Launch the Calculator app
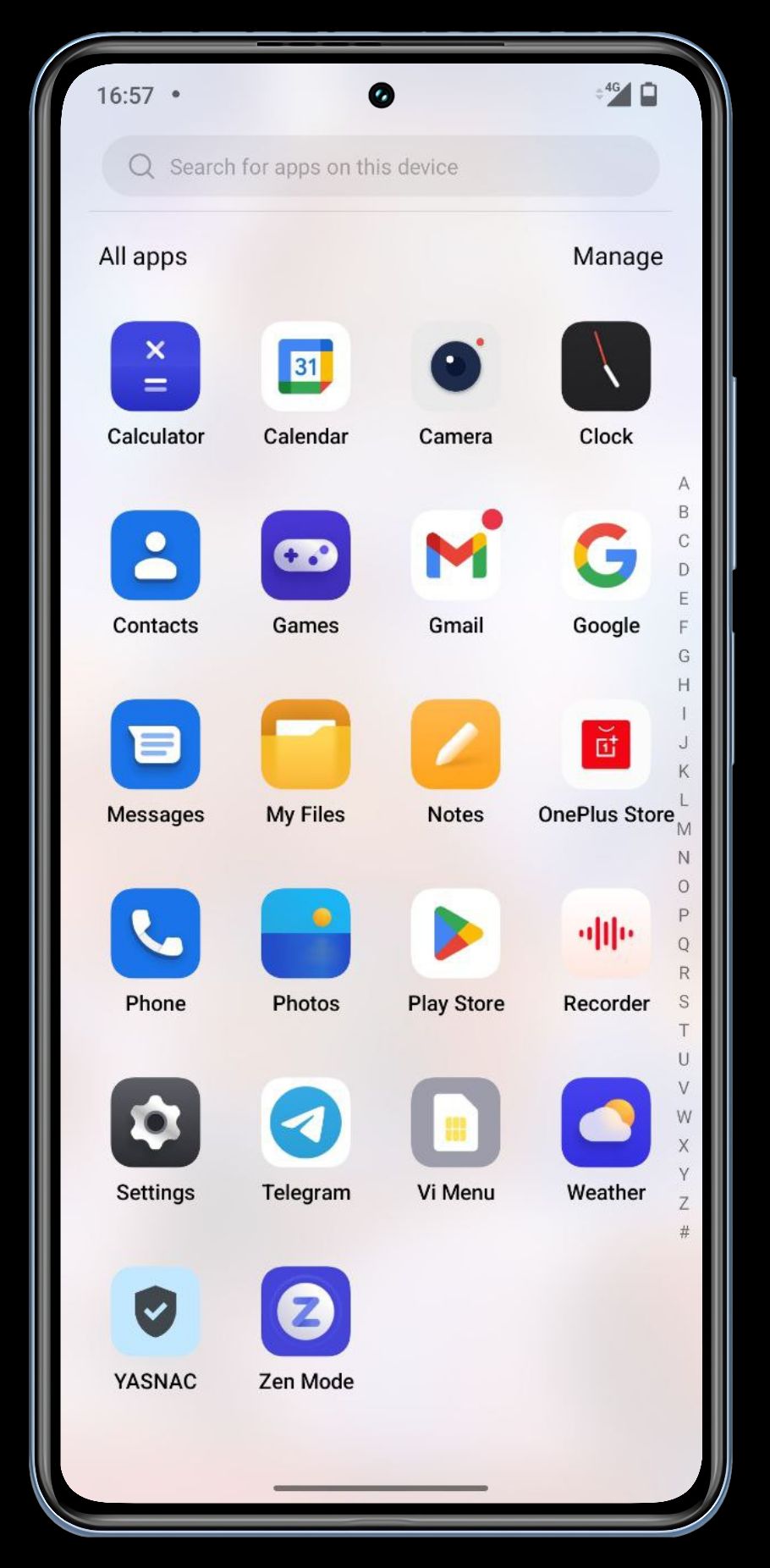The image size is (770, 1568). [156, 367]
